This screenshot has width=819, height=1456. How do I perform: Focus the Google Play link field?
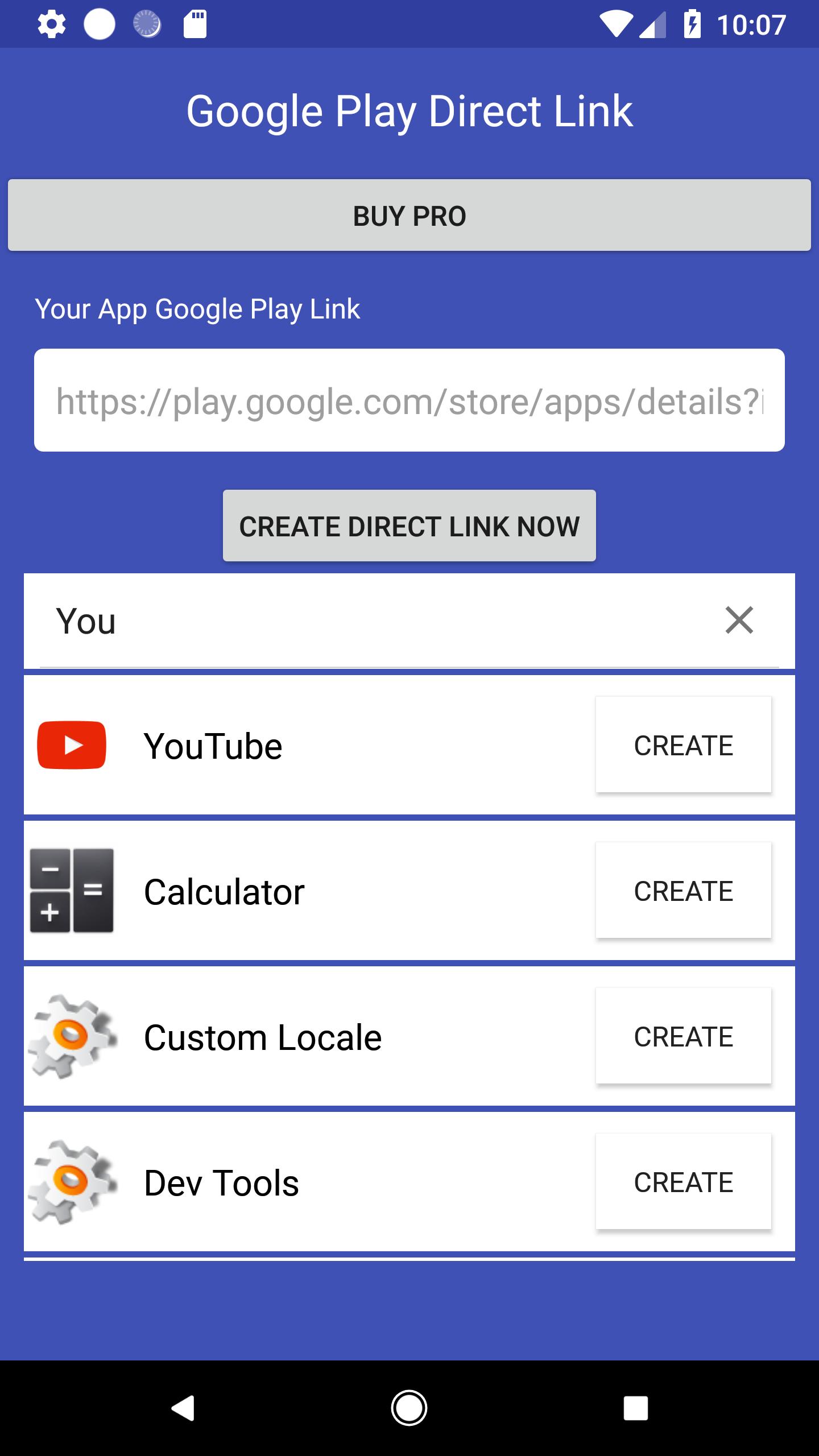tap(409, 400)
